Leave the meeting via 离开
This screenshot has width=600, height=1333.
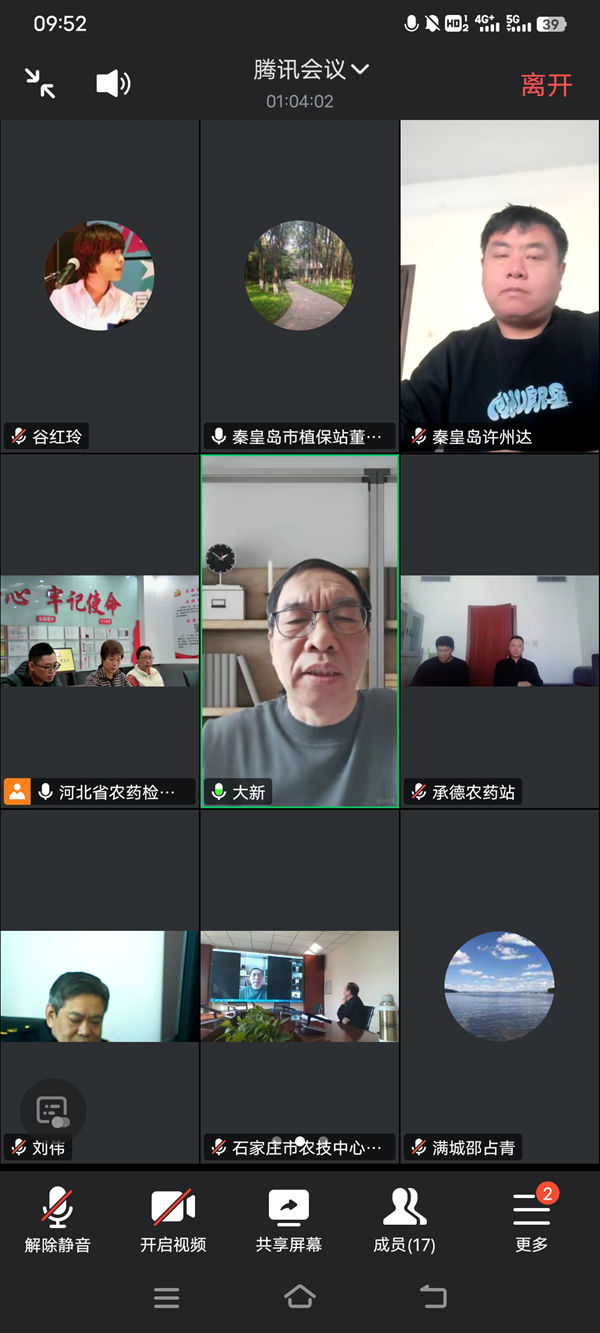[x=546, y=85]
